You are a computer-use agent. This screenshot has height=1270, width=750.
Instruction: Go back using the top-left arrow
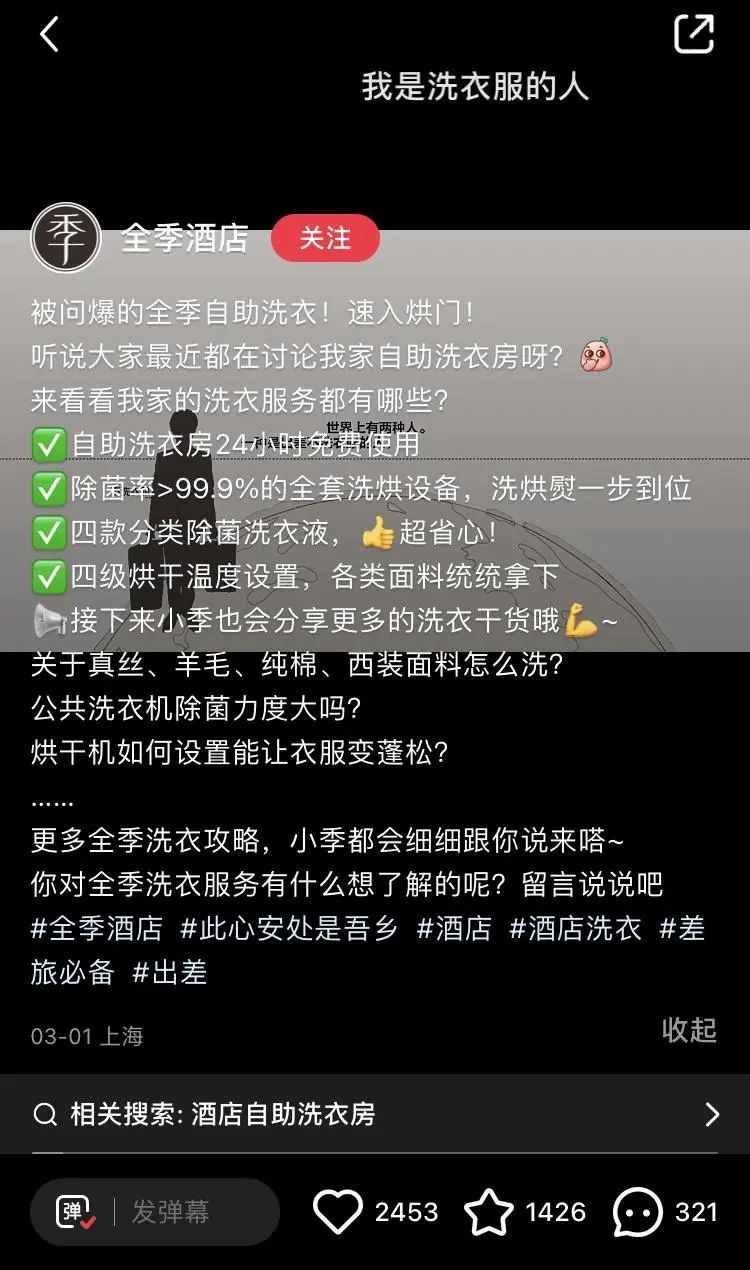coord(49,35)
